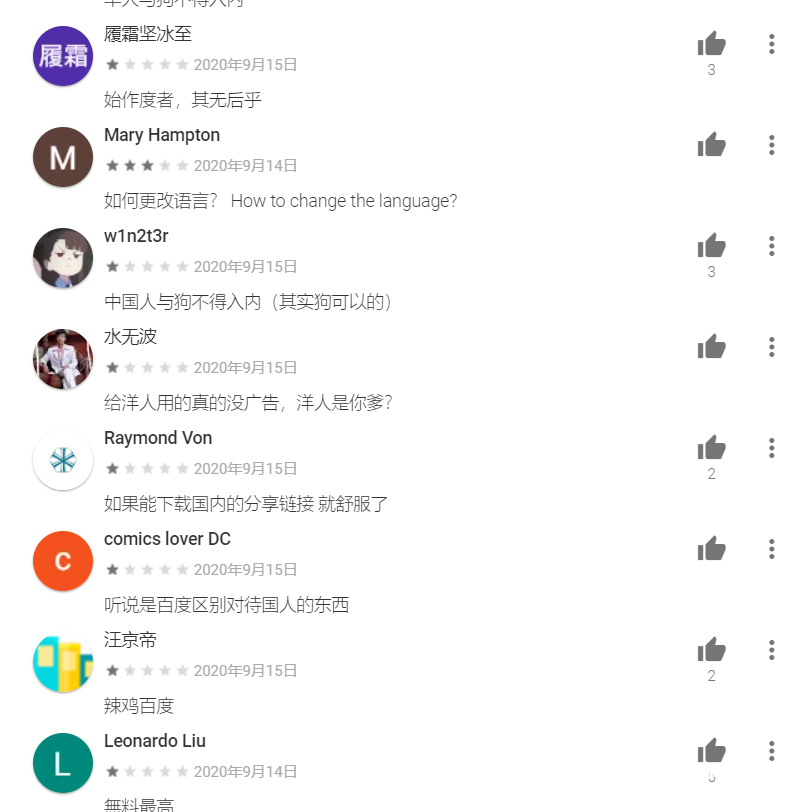Screen dimensions: 791x812
Task: Open more options on Mary Hampton's review
Action: point(771,145)
